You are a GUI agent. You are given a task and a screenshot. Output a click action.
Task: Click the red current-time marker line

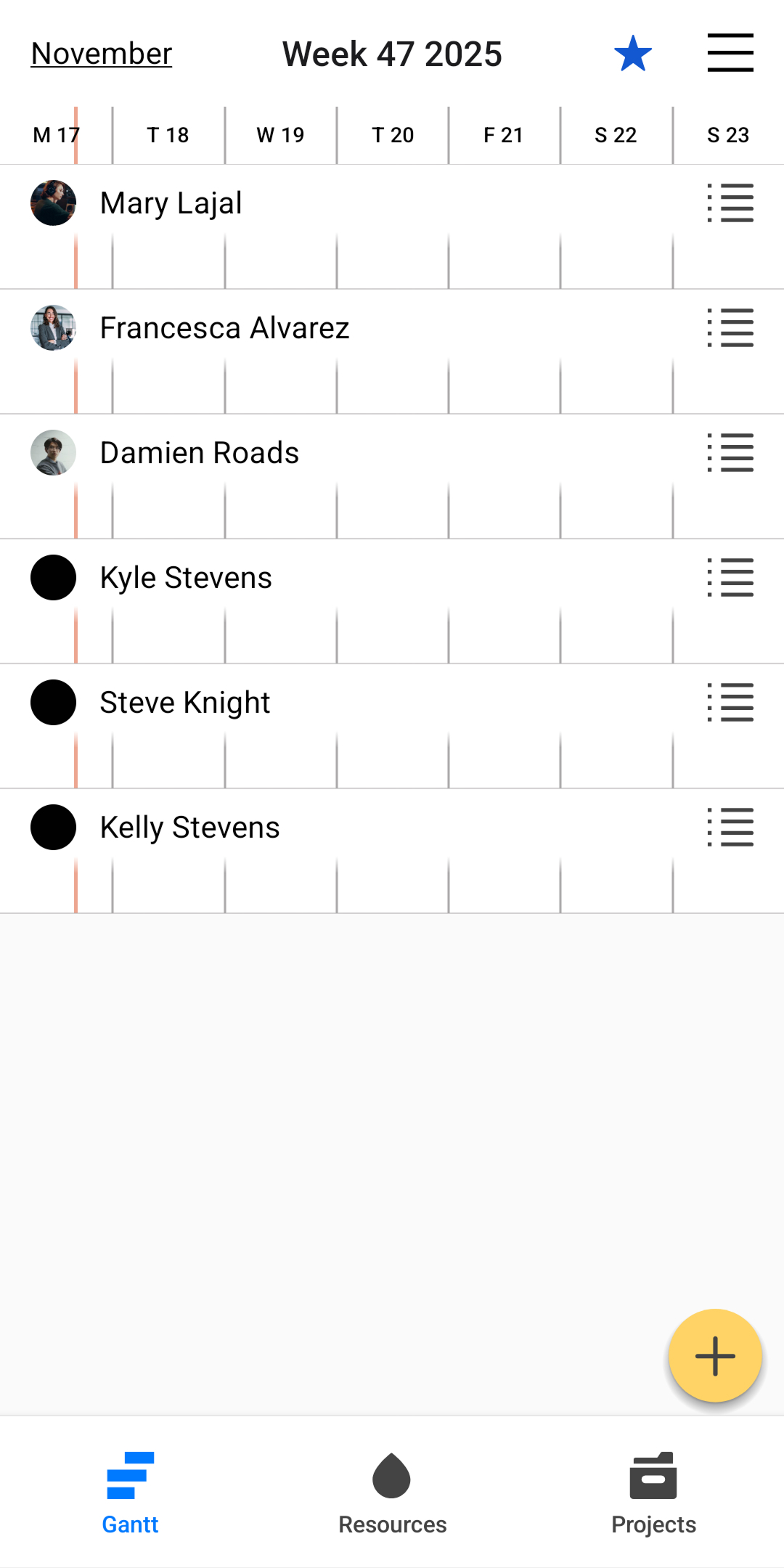(x=76, y=508)
